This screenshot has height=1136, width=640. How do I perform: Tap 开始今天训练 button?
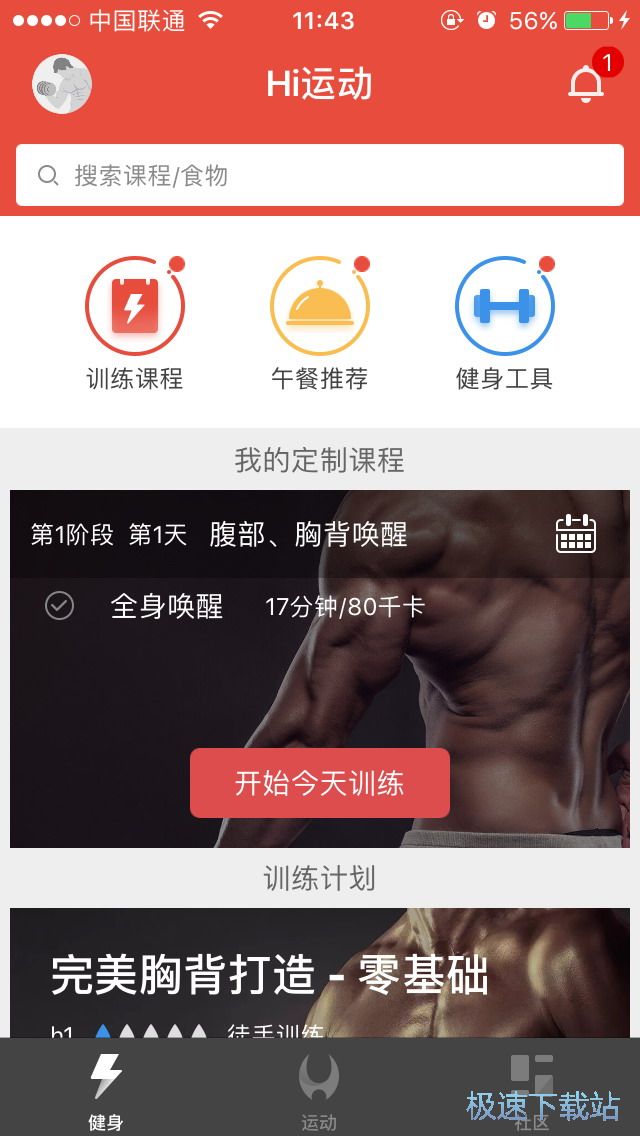[320, 783]
